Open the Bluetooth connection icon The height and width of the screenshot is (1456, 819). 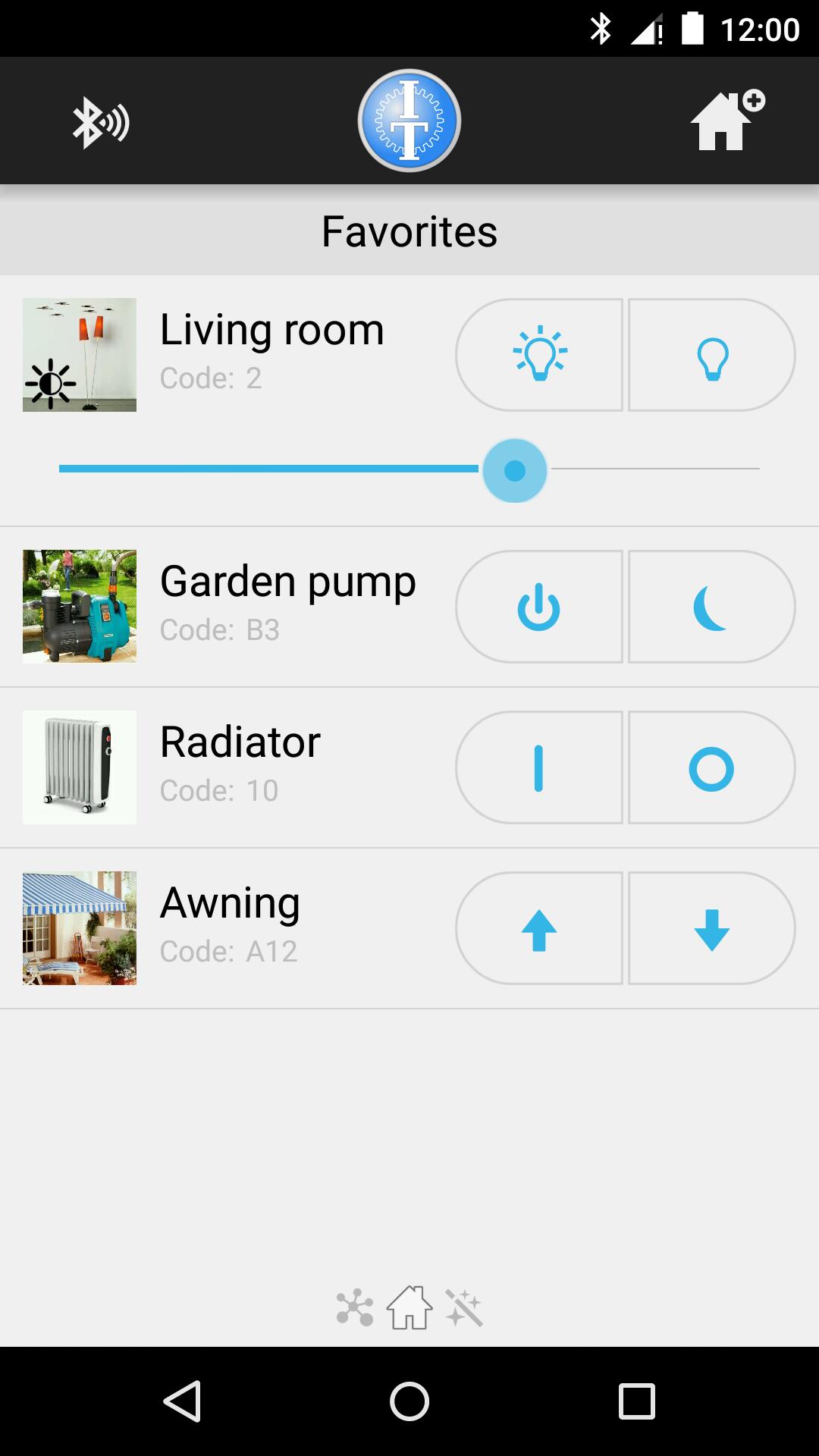click(x=101, y=122)
